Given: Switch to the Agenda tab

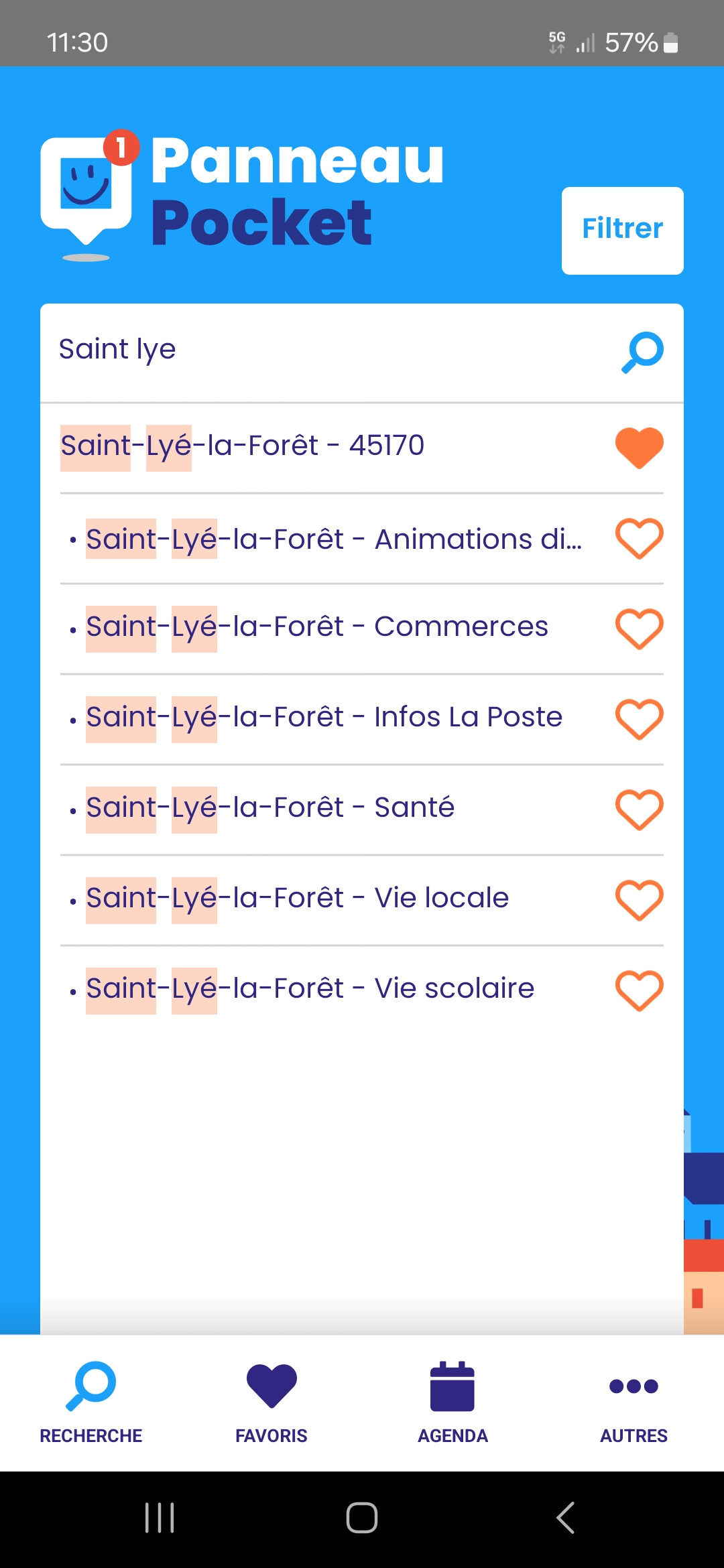Looking at the screenshot, I should click(452, 1402).
